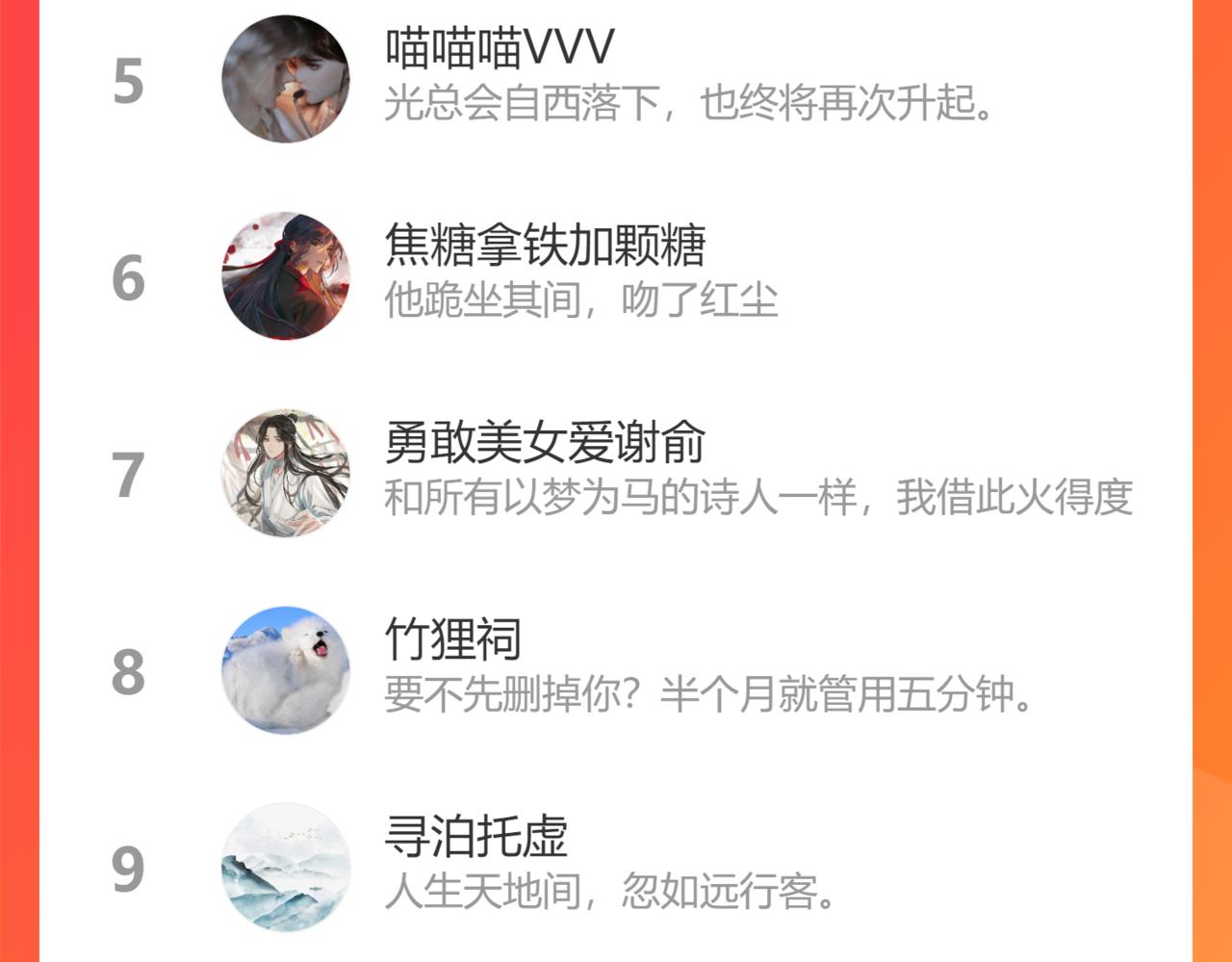Open 喵喵喵VVV's ranking entry

(x=616, y=79)
